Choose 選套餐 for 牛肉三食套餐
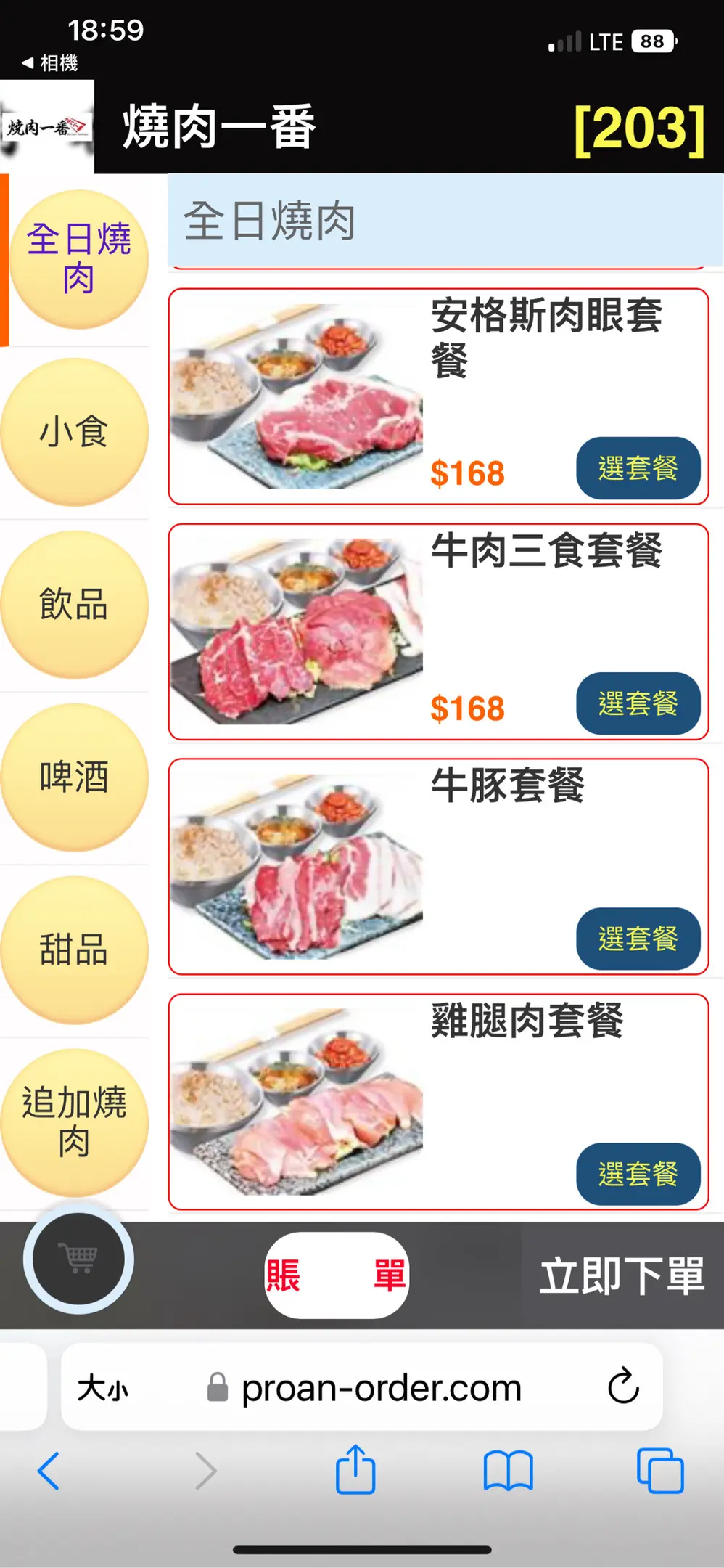 coord(638,703)
